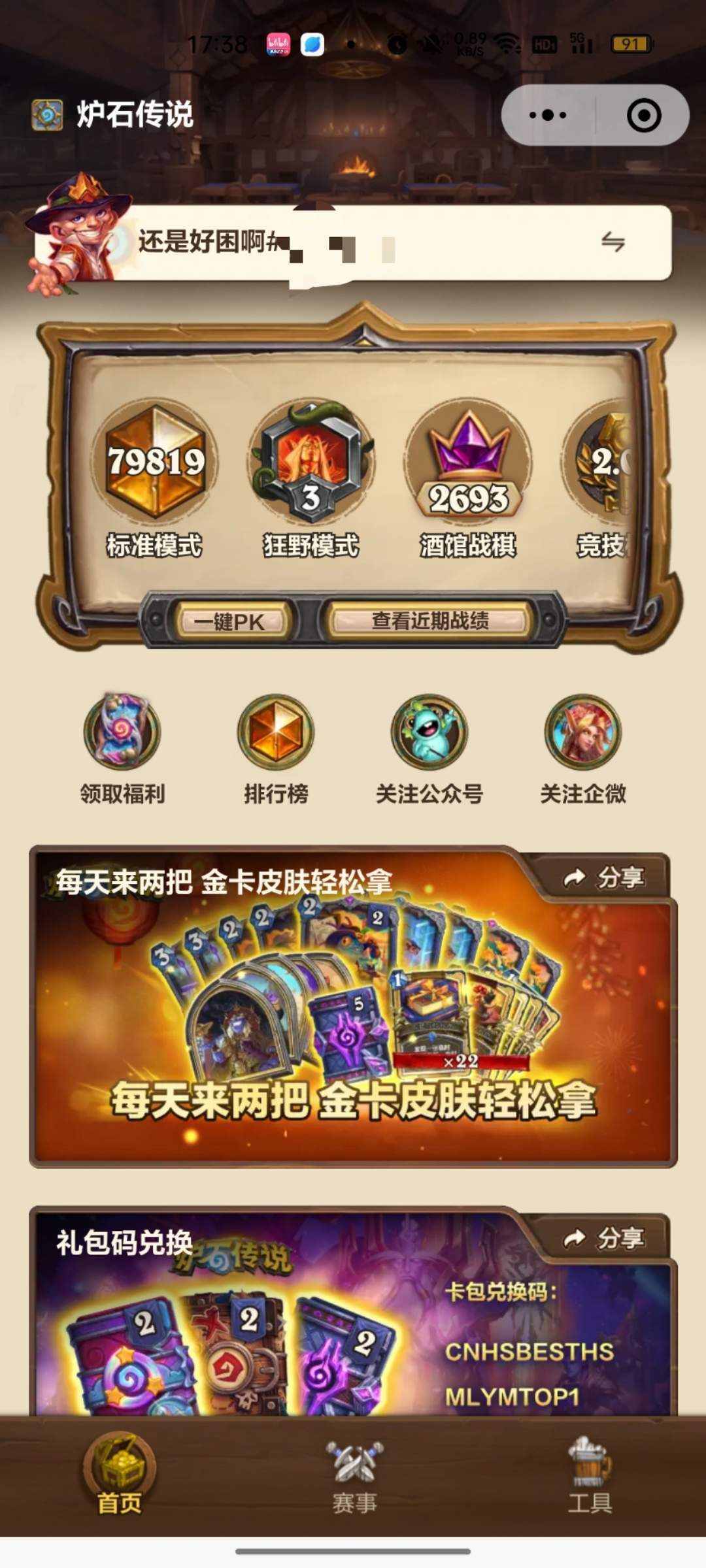Close the mini program with circle button

click(x=643, y=116)
